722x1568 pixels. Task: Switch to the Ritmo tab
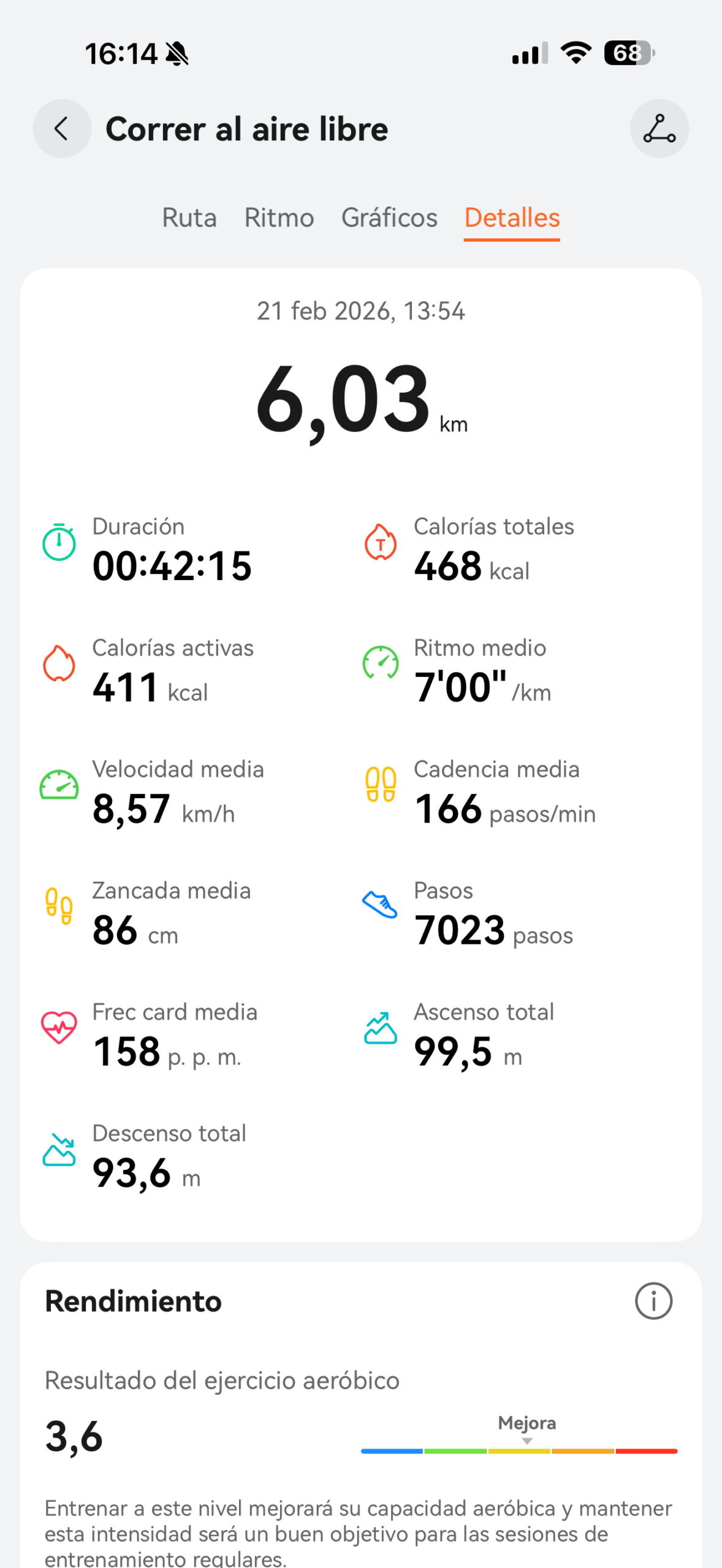(279, 218)
